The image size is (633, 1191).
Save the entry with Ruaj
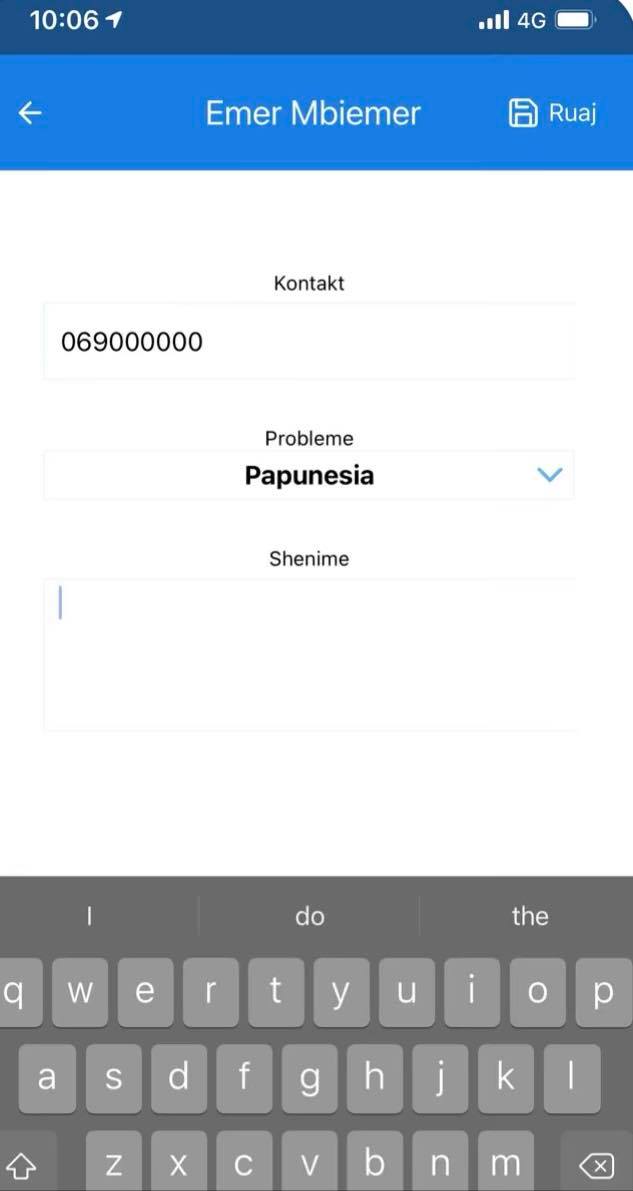[x=553, y=113]
